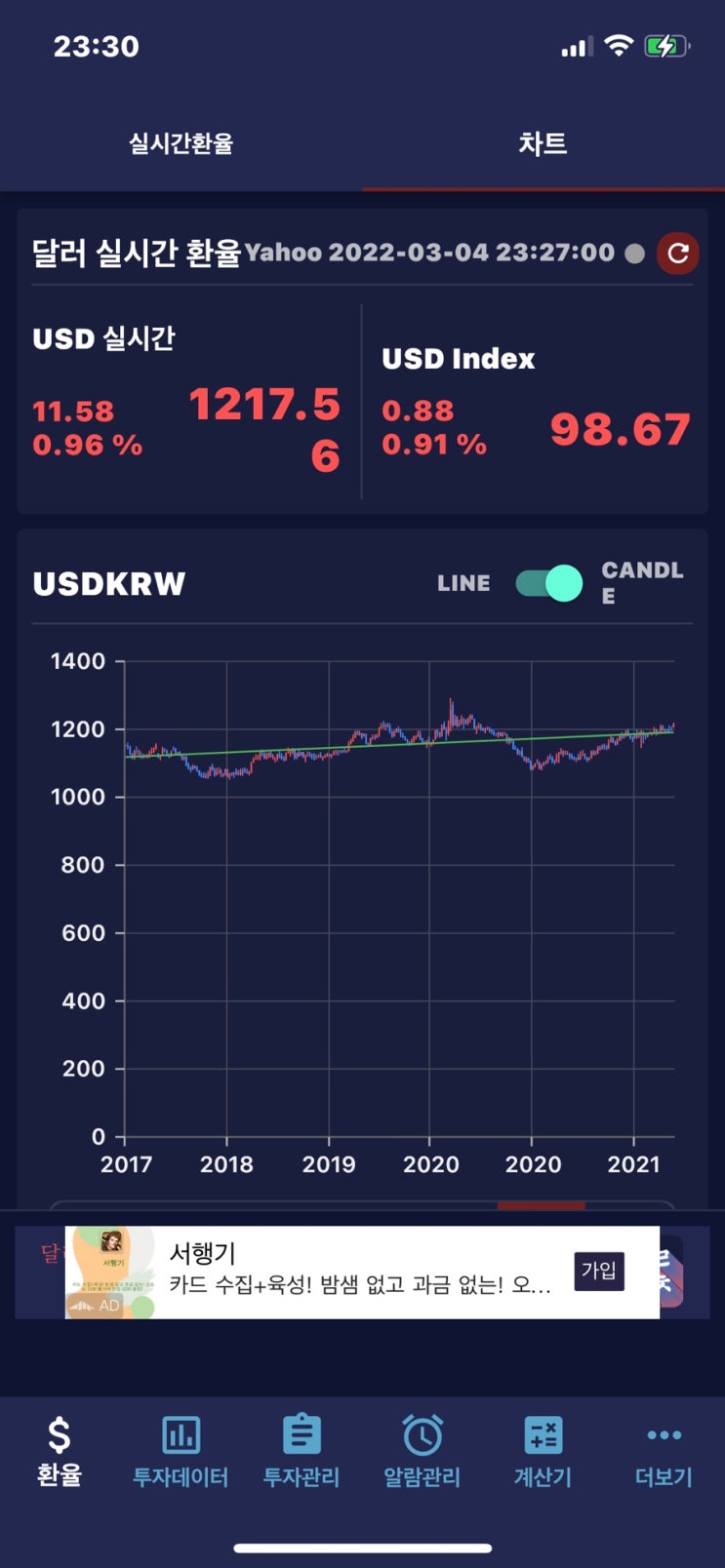
Task: Open the 계산기 calculator tab
Action: pos(543,1452)
